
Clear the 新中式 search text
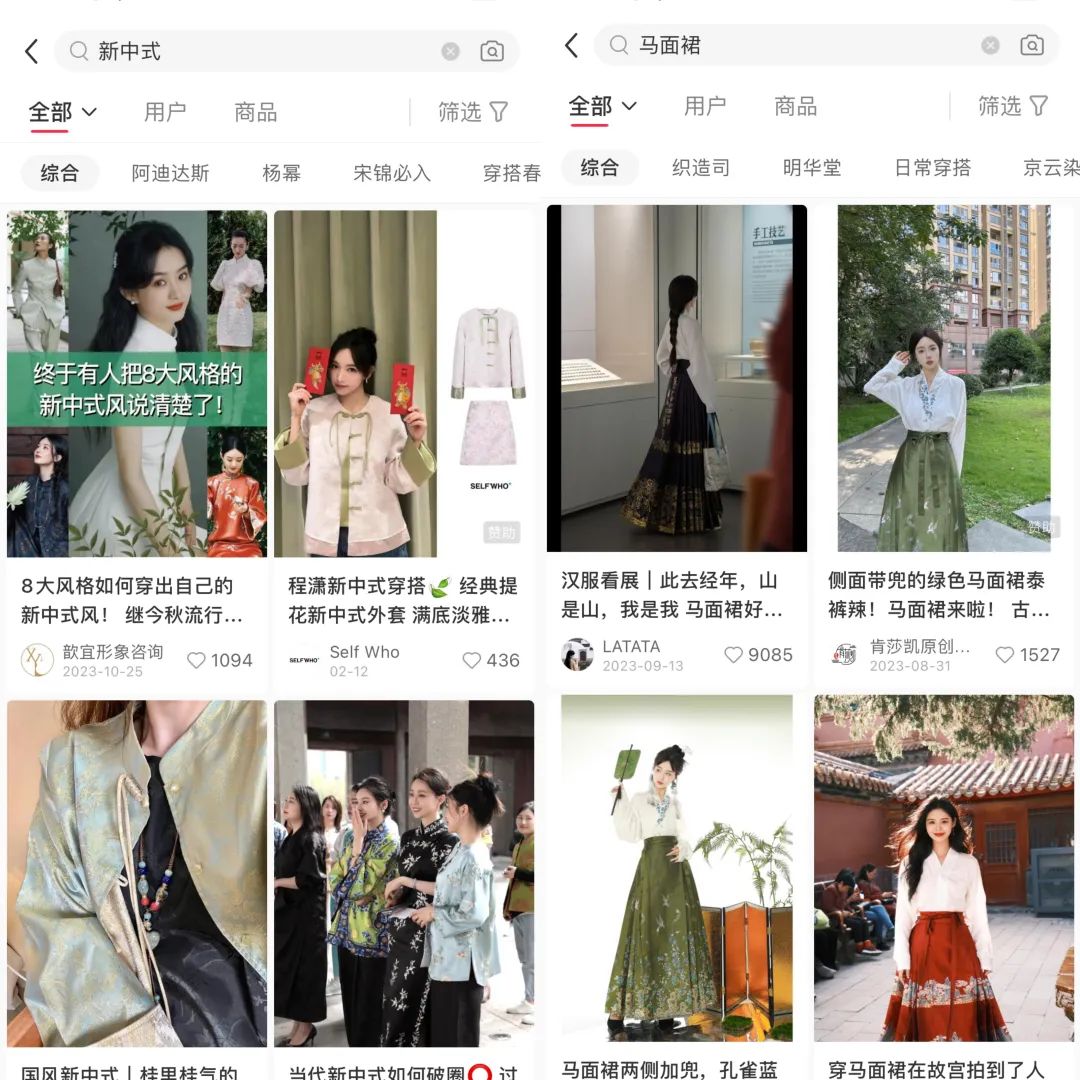coord(450,51)
